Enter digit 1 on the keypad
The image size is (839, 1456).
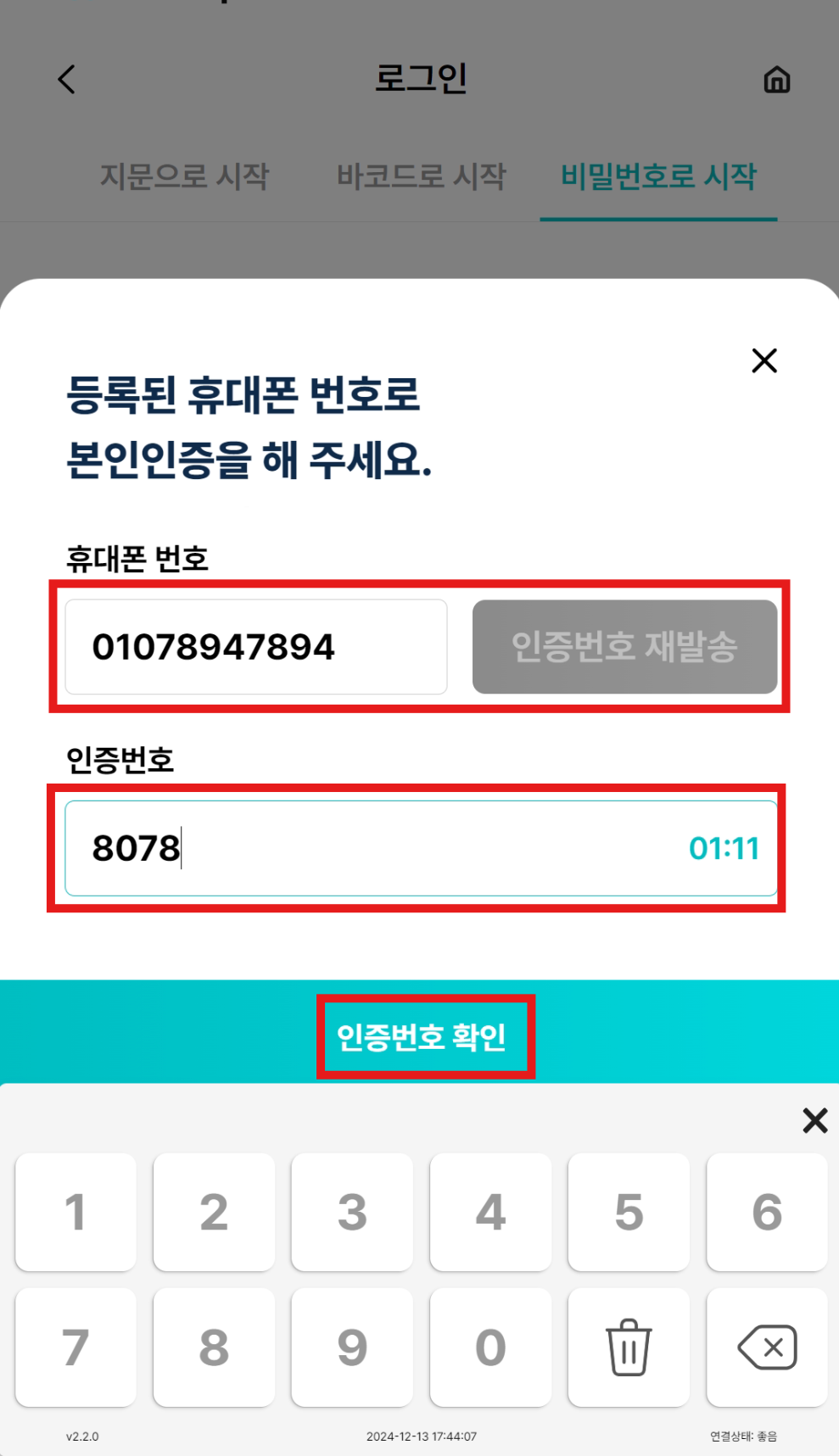tap(76, 1212)
